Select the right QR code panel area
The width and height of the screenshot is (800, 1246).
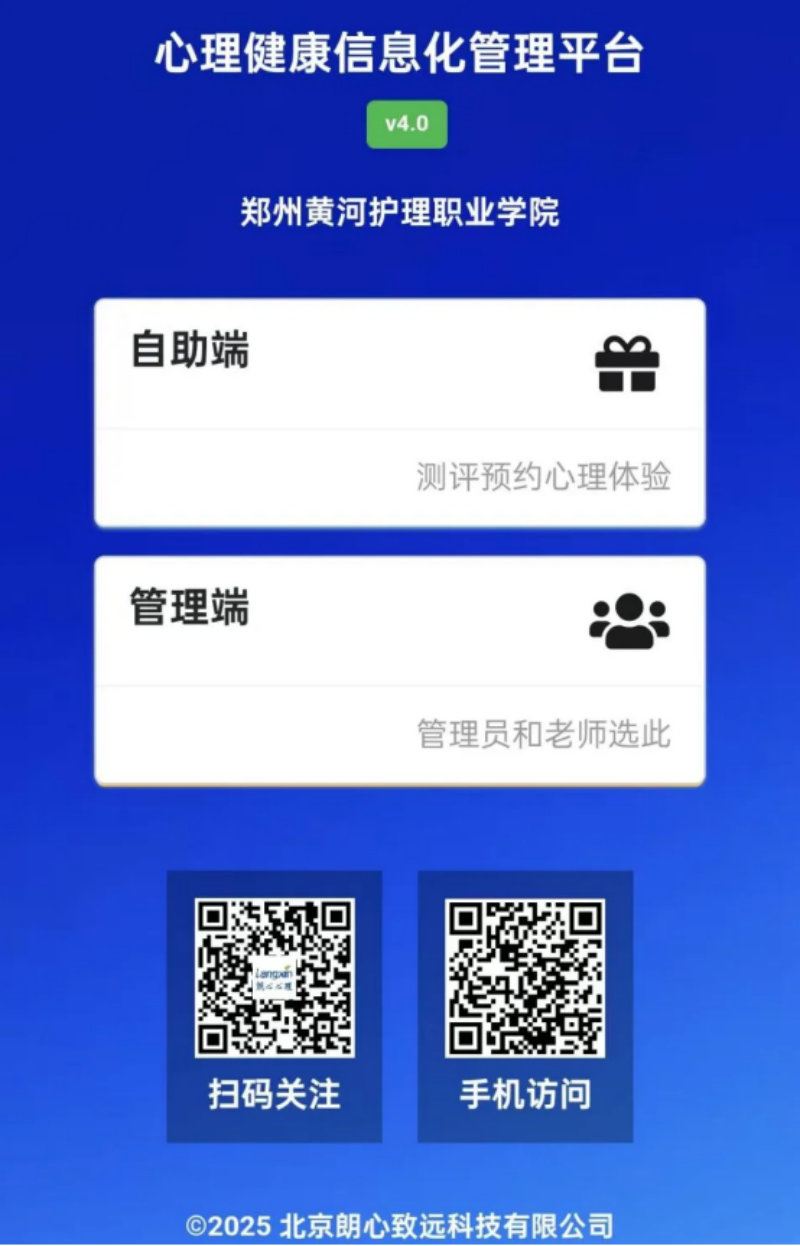click(x=525, y=1005)
